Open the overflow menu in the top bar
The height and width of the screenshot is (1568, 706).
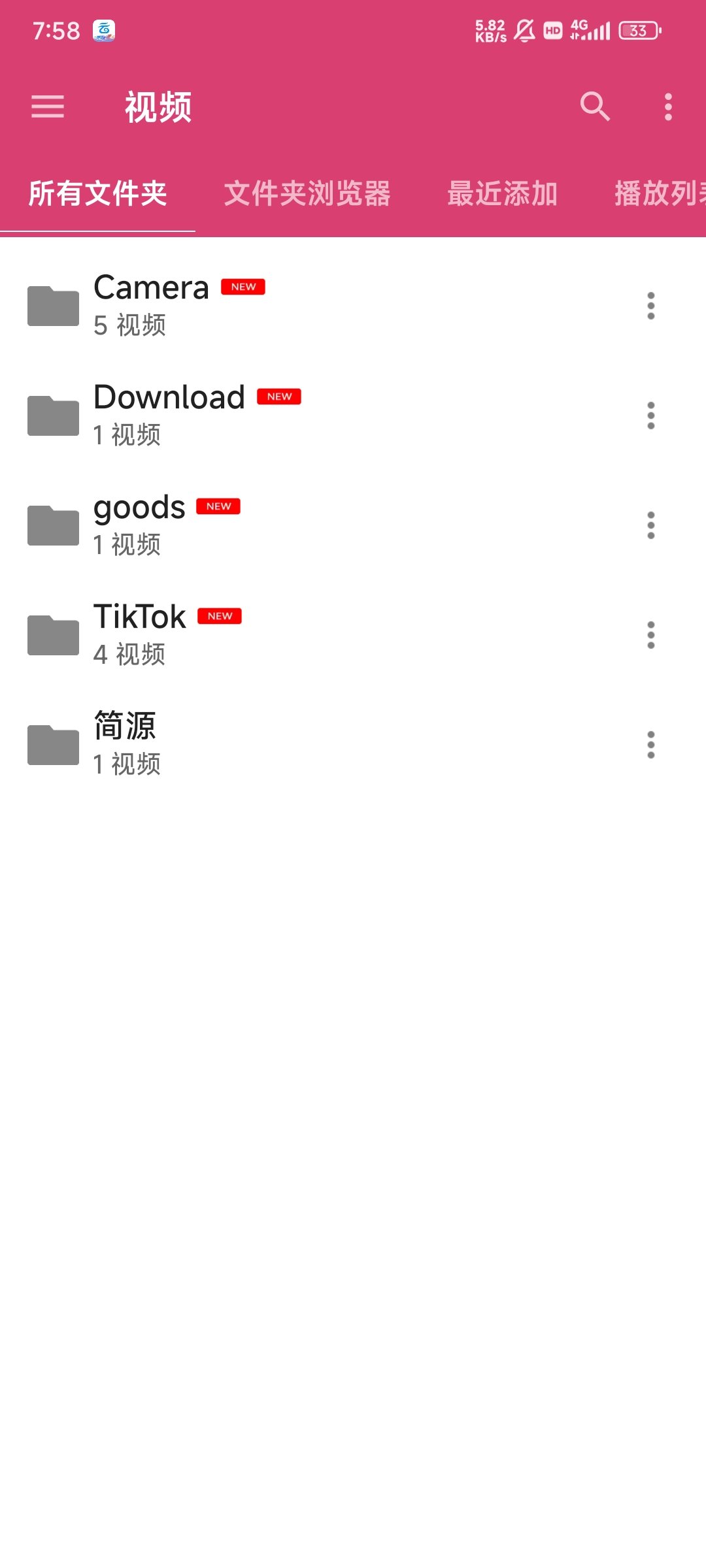(x=667, y=106)
